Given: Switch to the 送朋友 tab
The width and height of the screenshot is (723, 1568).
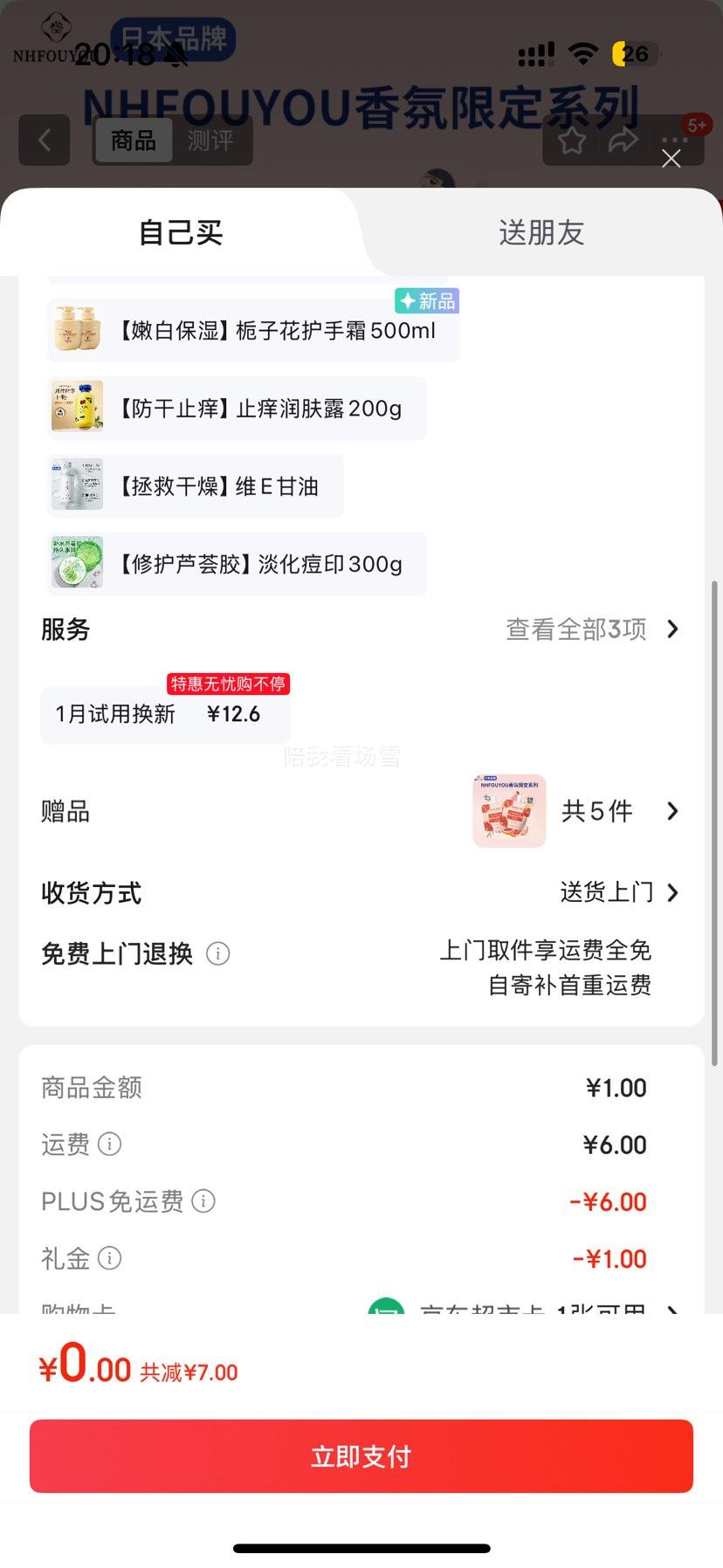Looking at the screenshot, I should tap(541, 233).
